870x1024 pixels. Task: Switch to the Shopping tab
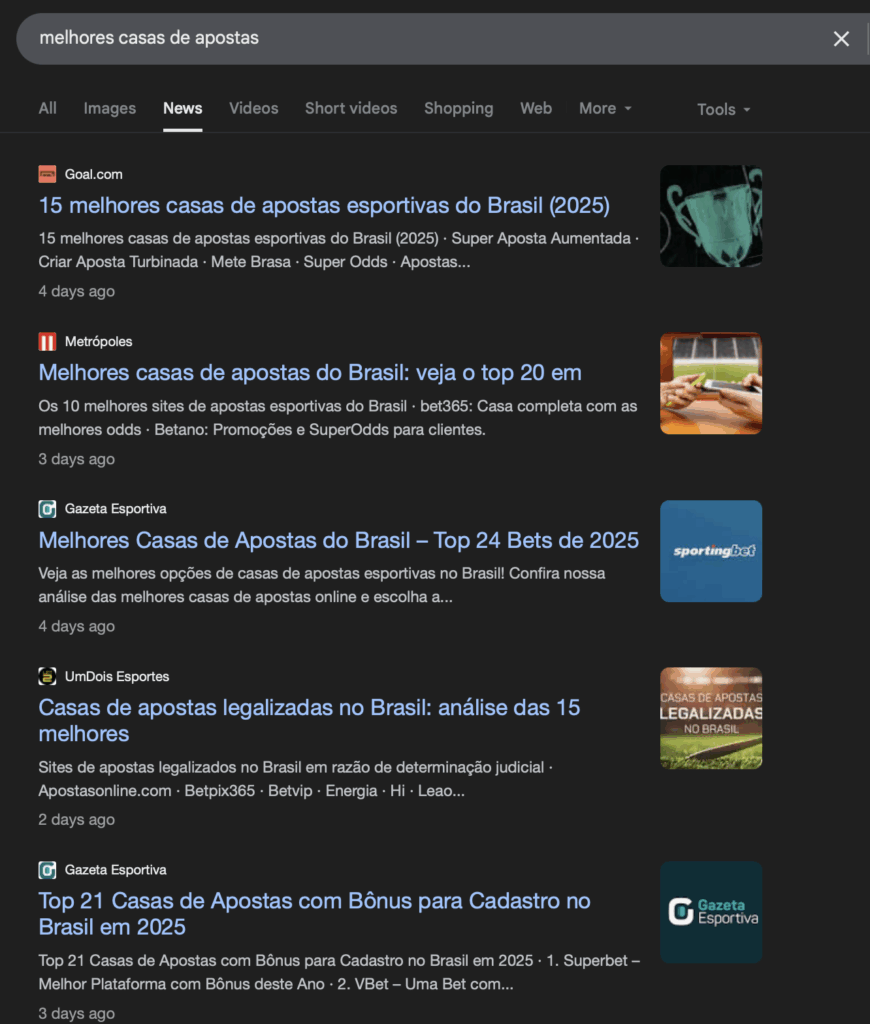pos(458,108)
